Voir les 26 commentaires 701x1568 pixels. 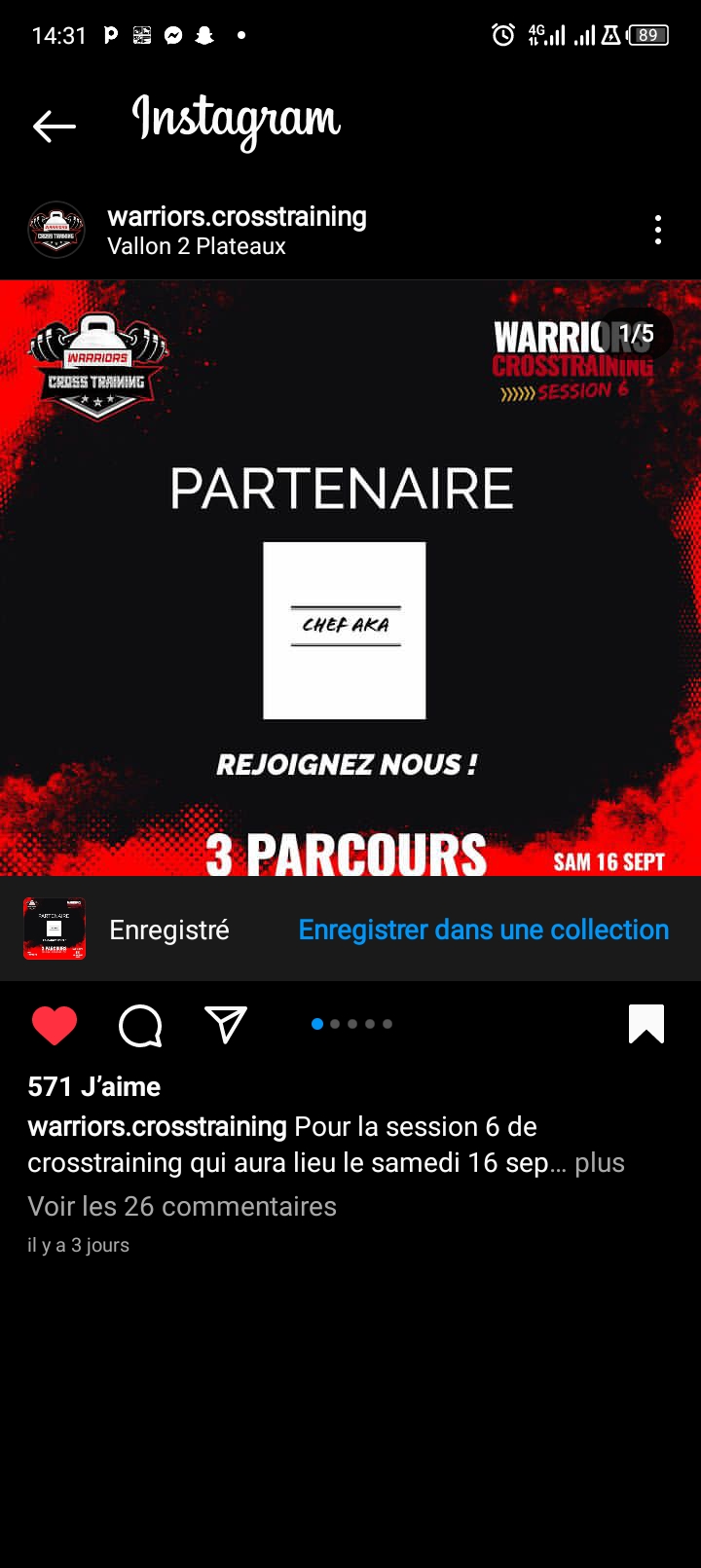coord(182,1206)
